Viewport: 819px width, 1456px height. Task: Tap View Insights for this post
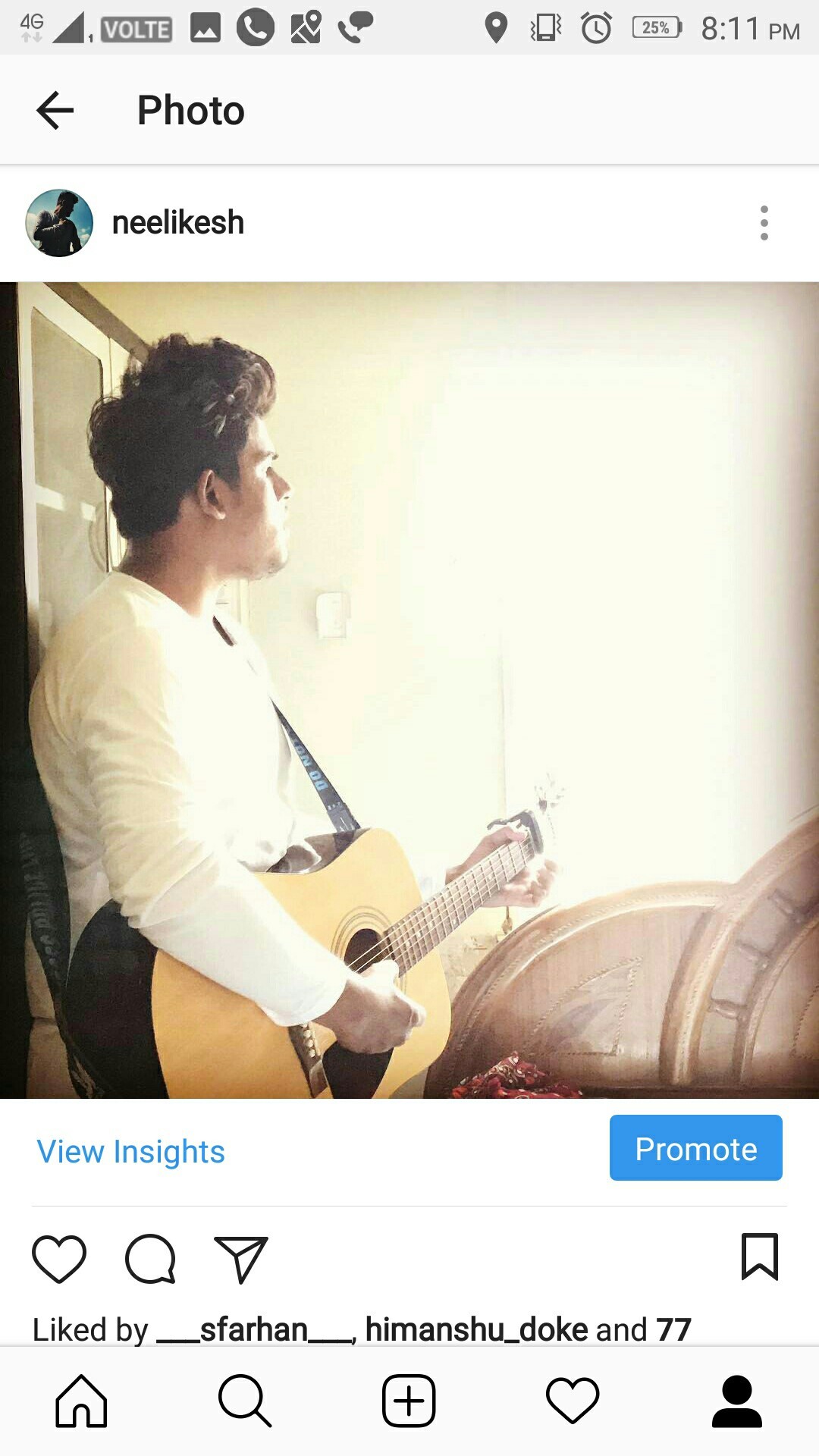pos(130,1151)
